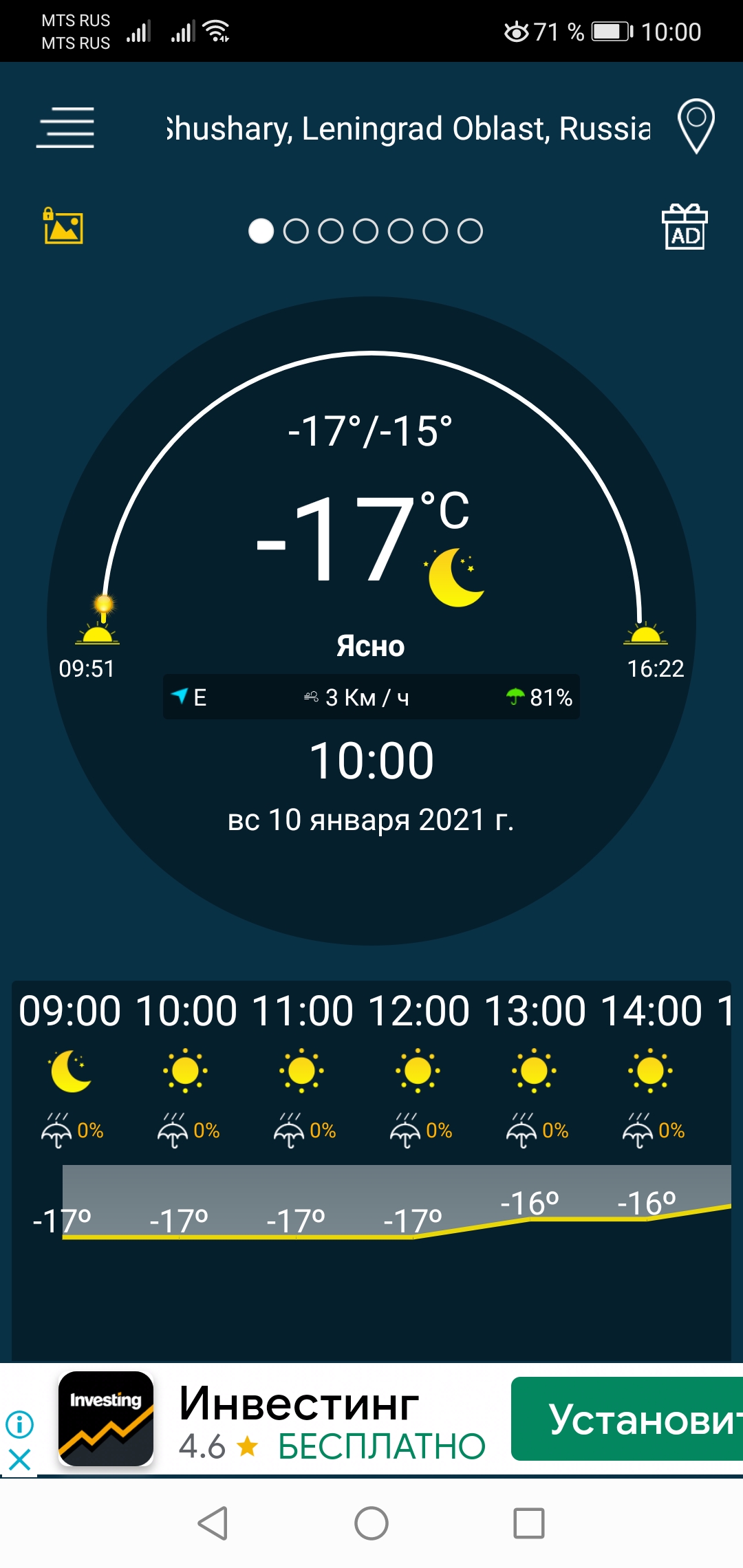Close the bottom ad banner
Image resolution: width=743 pixels, height=1568 pixels.
[19, 1459]
